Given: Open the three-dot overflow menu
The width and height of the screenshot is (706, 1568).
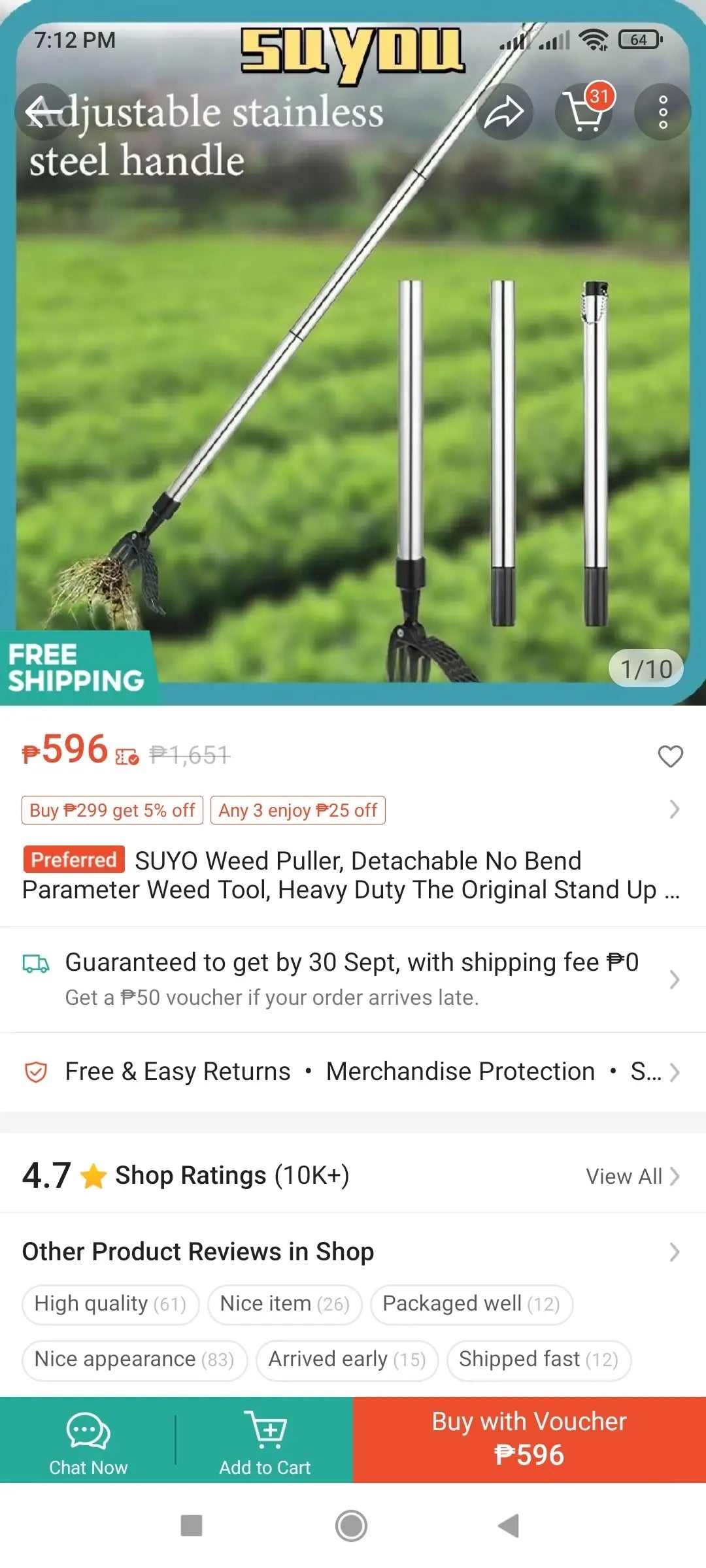Looking at the screenshot, I should point(662,112).
